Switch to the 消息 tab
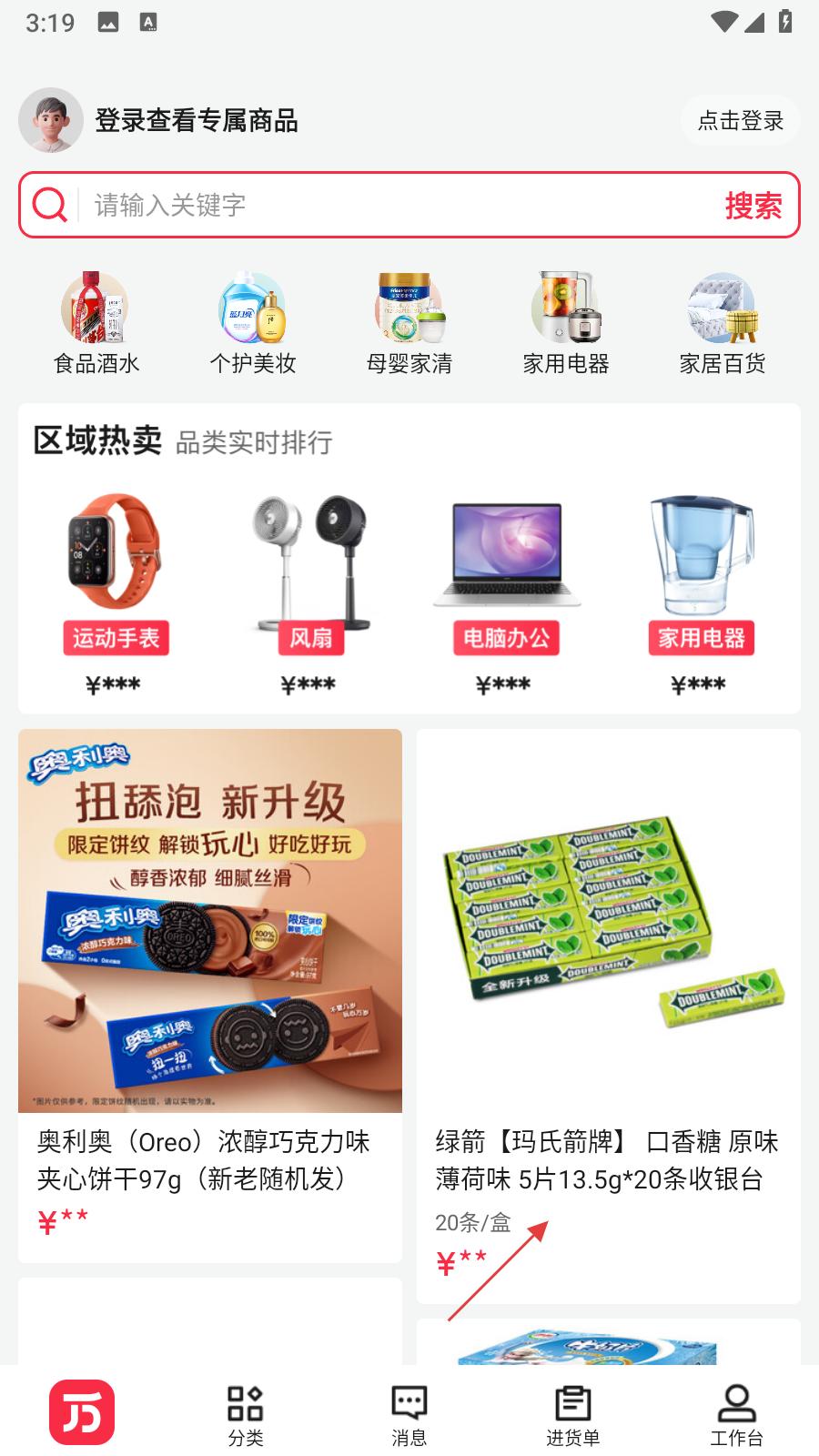819x1456 pixels. (x=409, y=1415)
